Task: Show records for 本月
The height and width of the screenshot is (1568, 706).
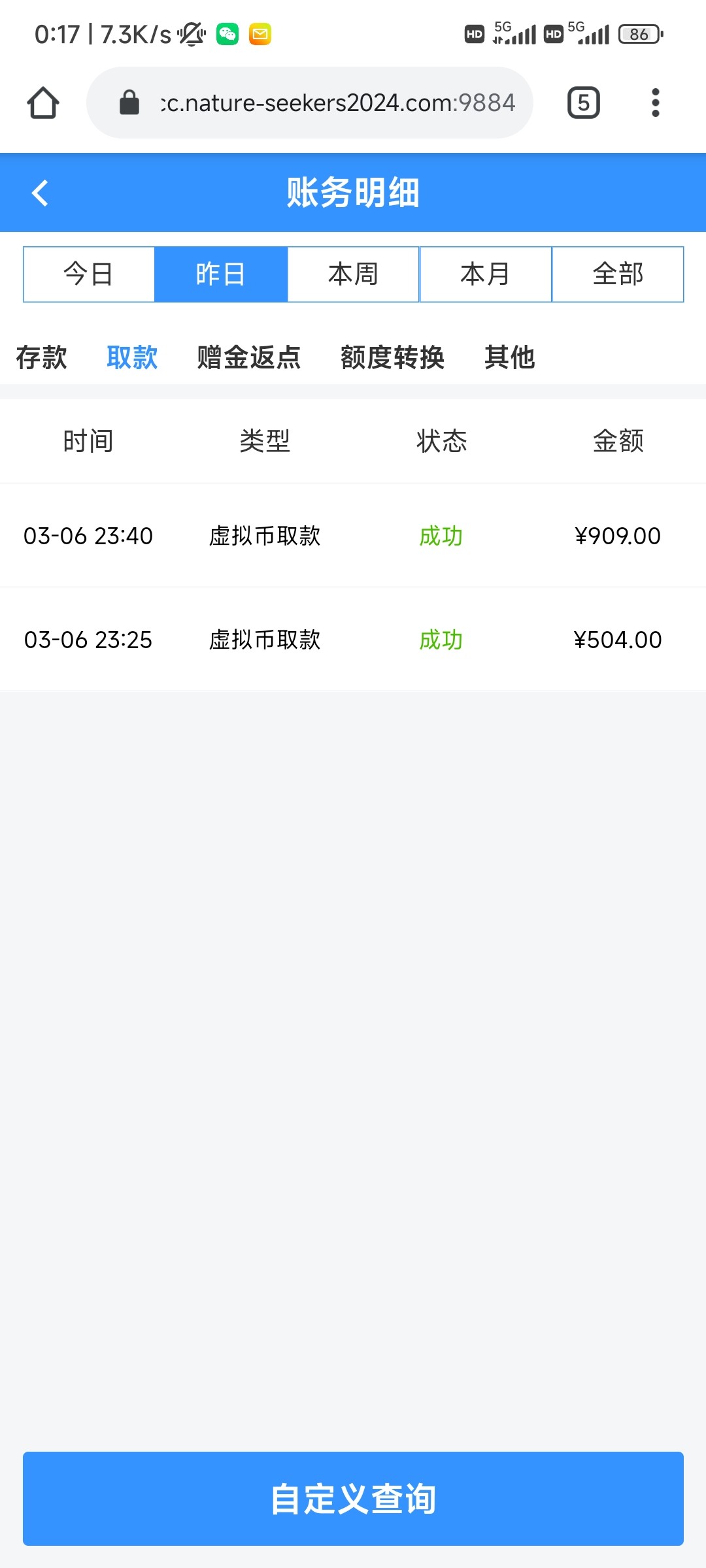Action: (485, 274)
